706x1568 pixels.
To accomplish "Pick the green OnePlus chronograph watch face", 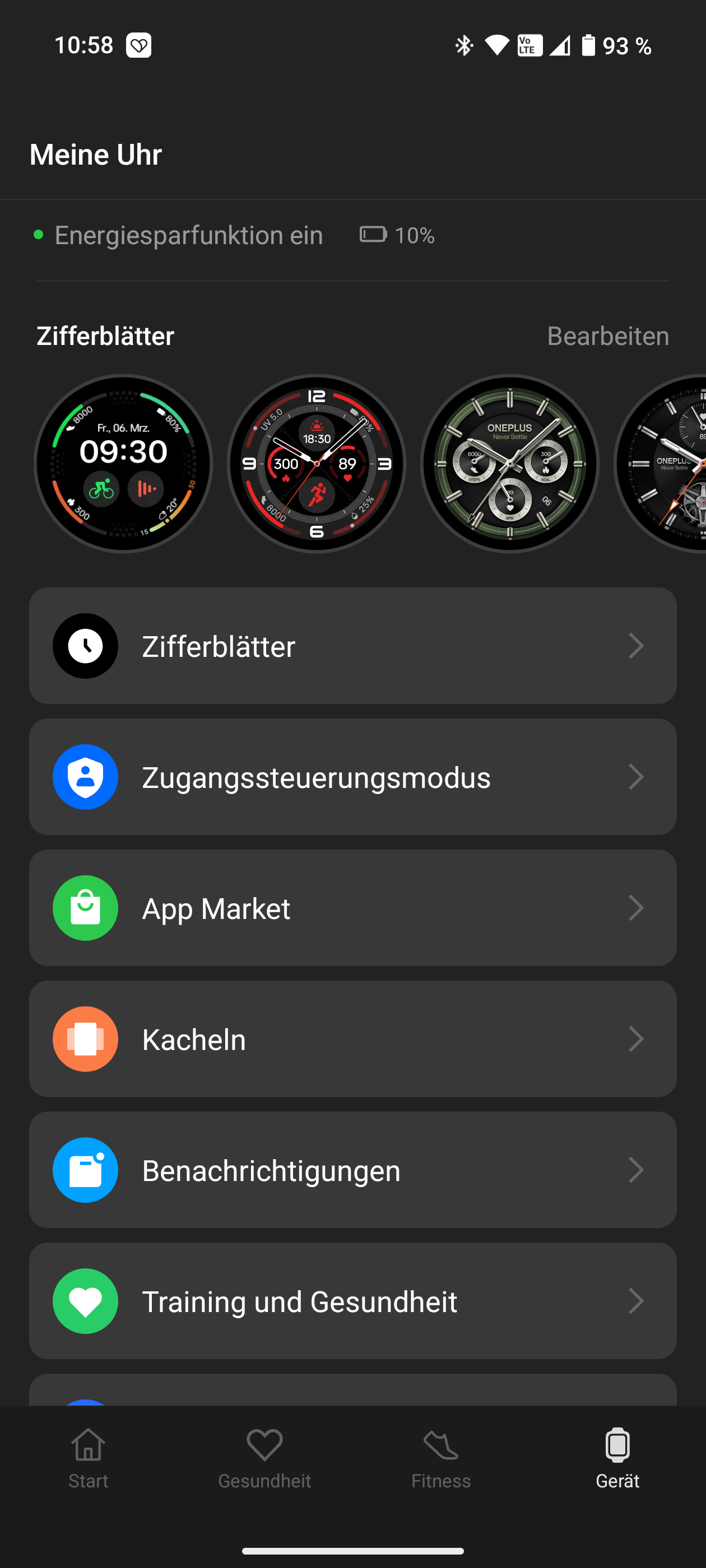I will tap(510, 464).
